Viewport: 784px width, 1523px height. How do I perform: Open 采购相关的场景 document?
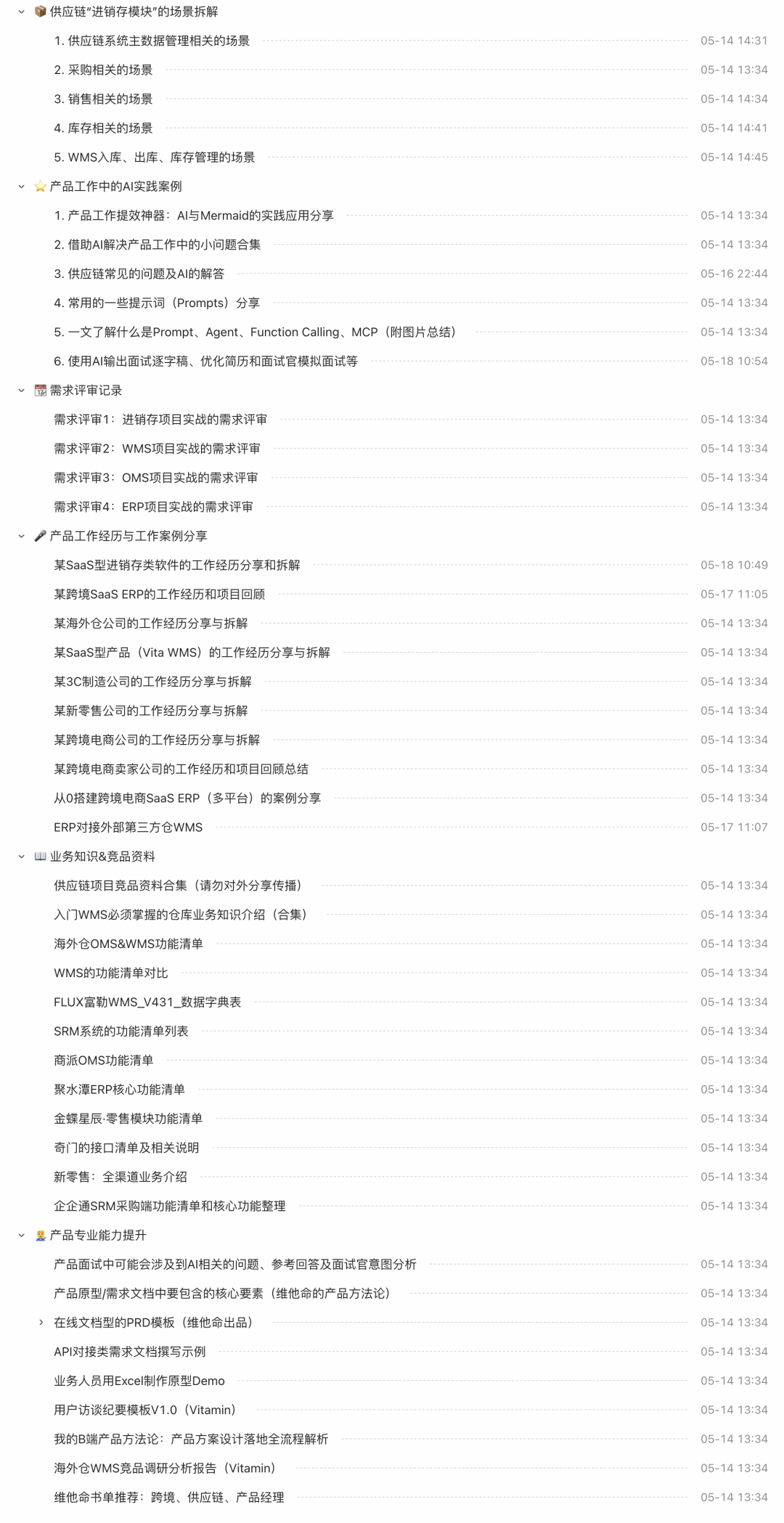point(103,70)
